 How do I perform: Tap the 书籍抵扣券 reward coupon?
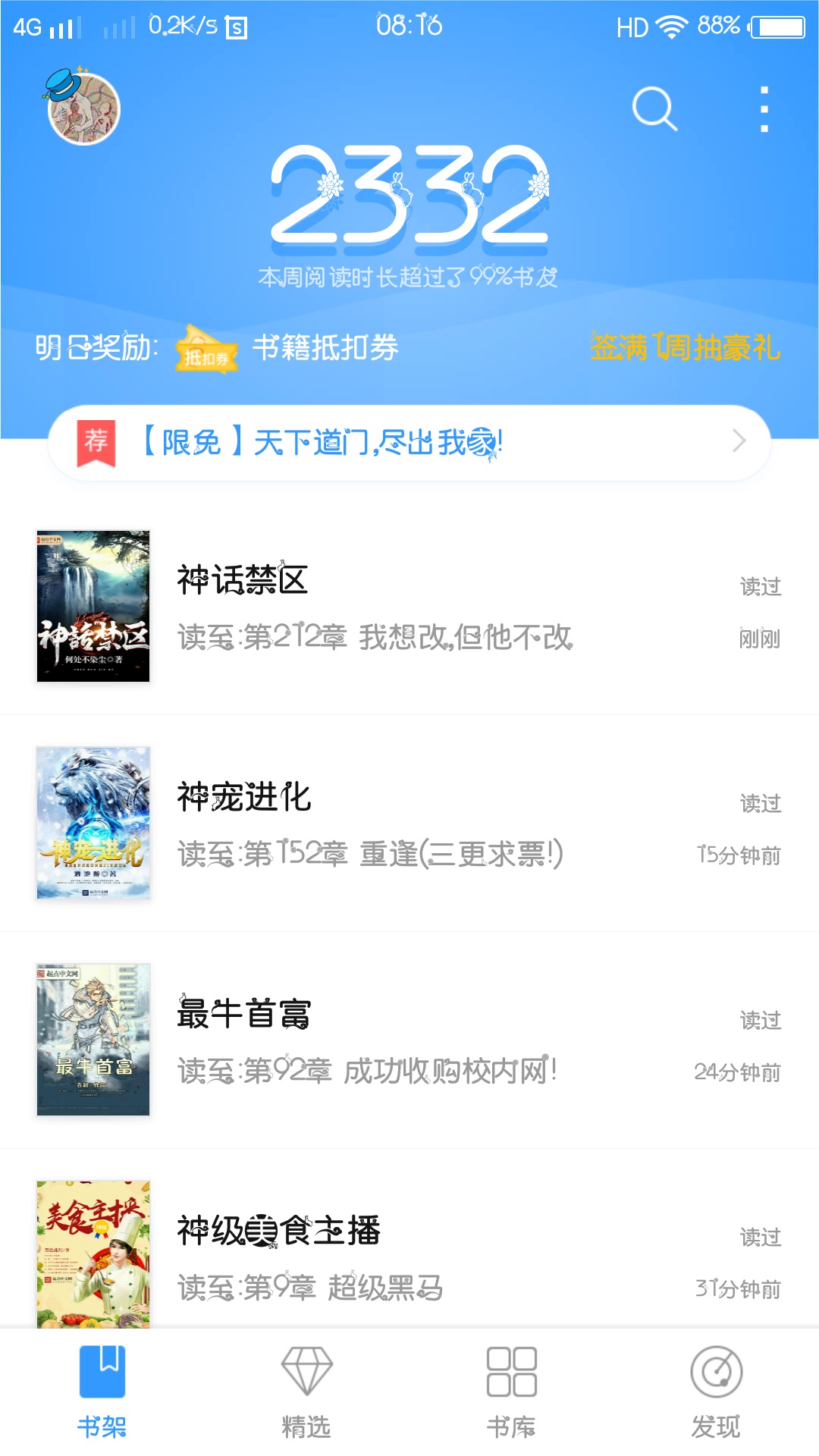288,349
